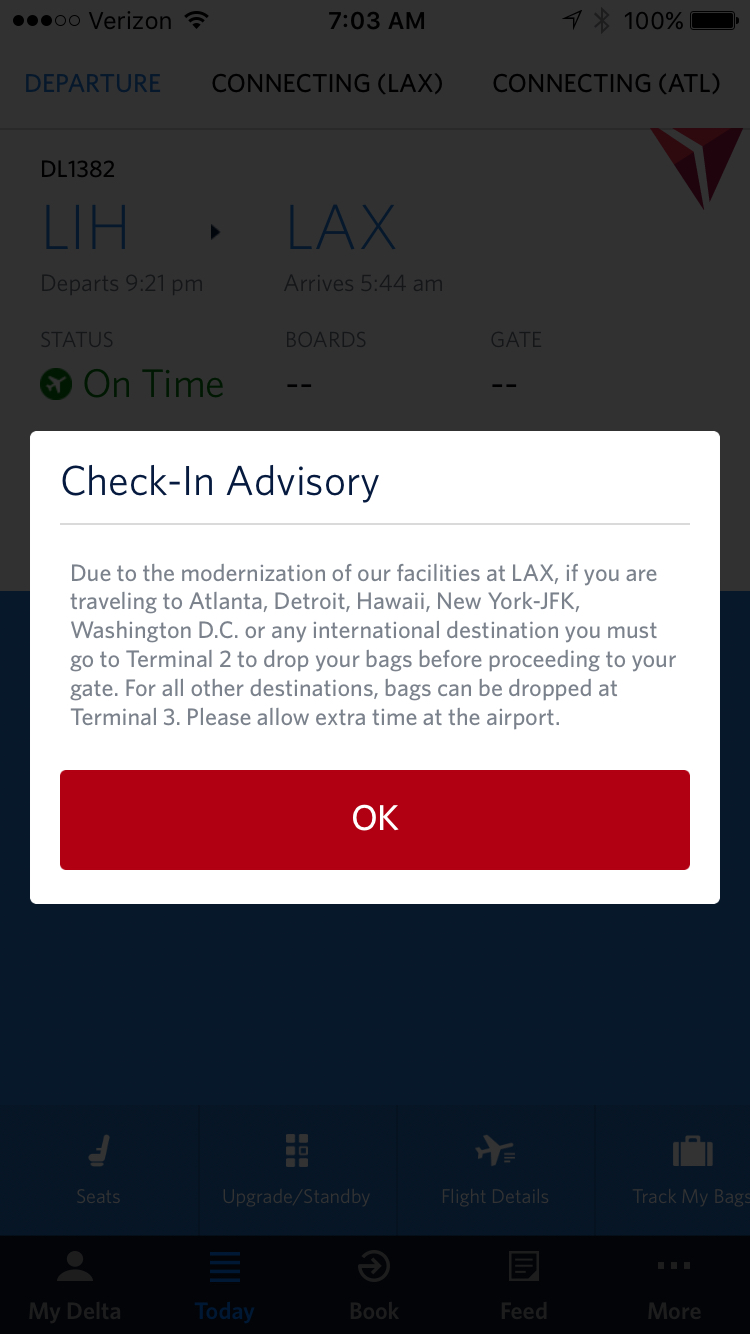750x1334 pixels.
Task: Go to the My Delta tab
Action: (x=74, y=1285)
